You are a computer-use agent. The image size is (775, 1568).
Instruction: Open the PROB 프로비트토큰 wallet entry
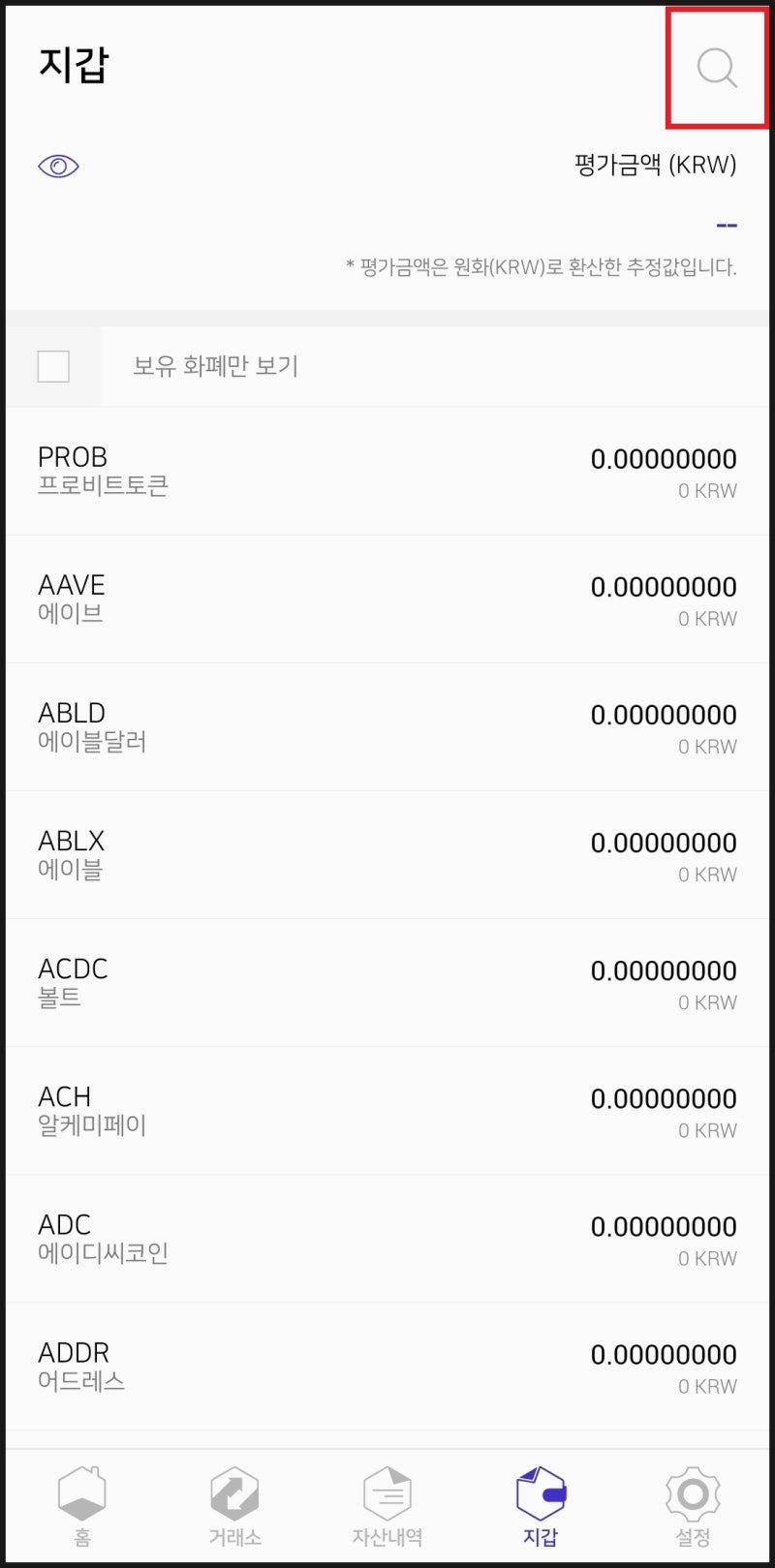(x=387, y=470)
